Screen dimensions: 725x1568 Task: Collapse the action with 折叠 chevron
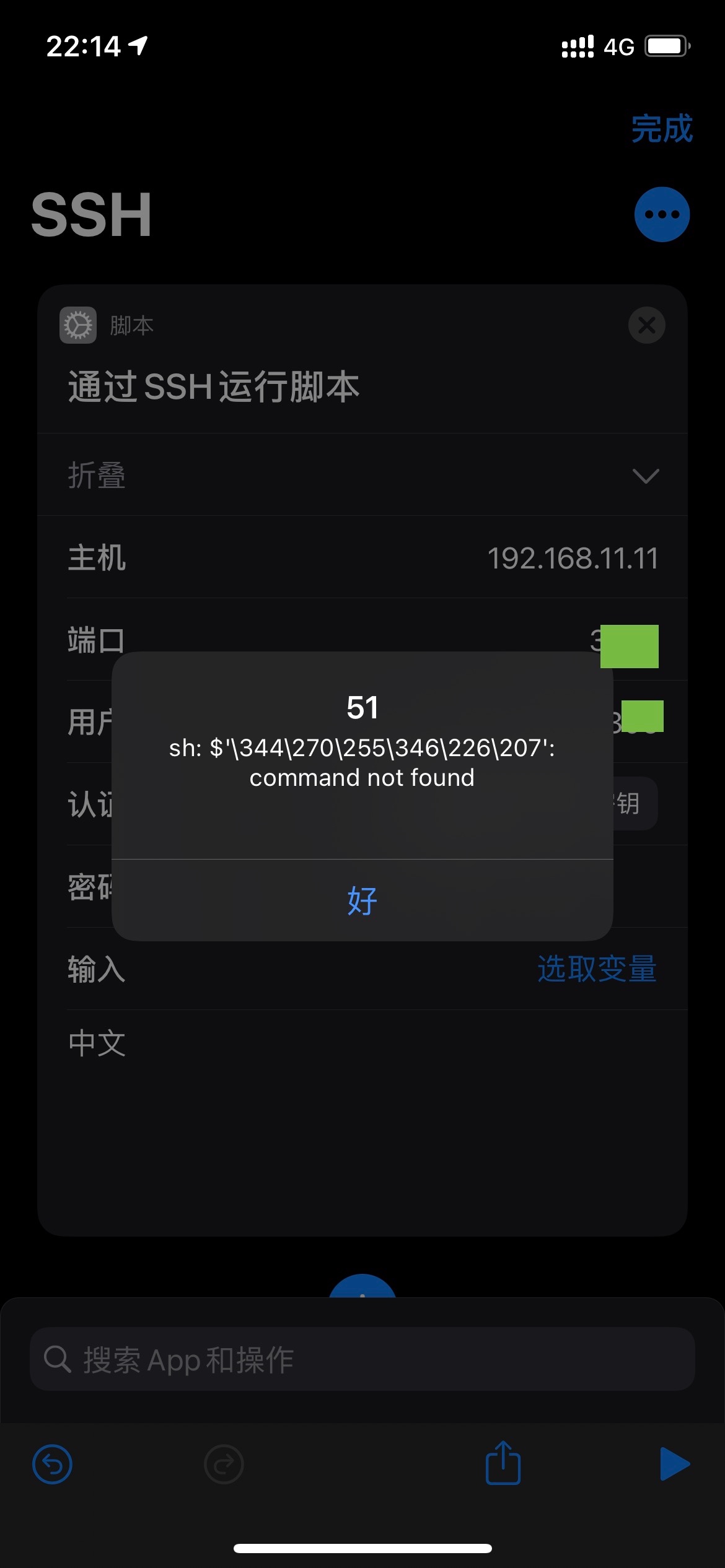(645, 476)
